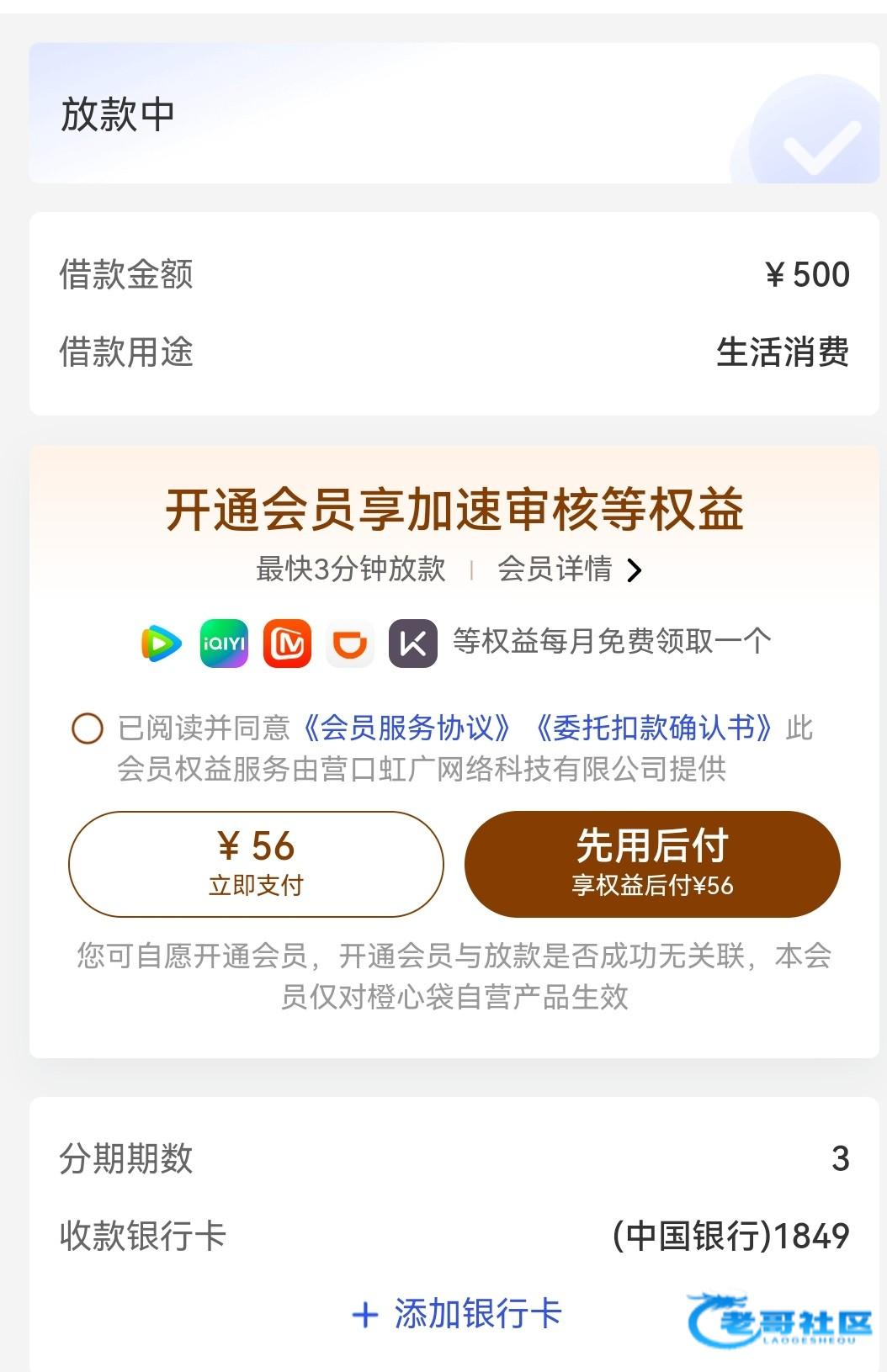Image resolution: width=887 pixels, height=1372 pixels.
Task: Open the 《委托扣款确认书》 link
Action: [654, 728]
